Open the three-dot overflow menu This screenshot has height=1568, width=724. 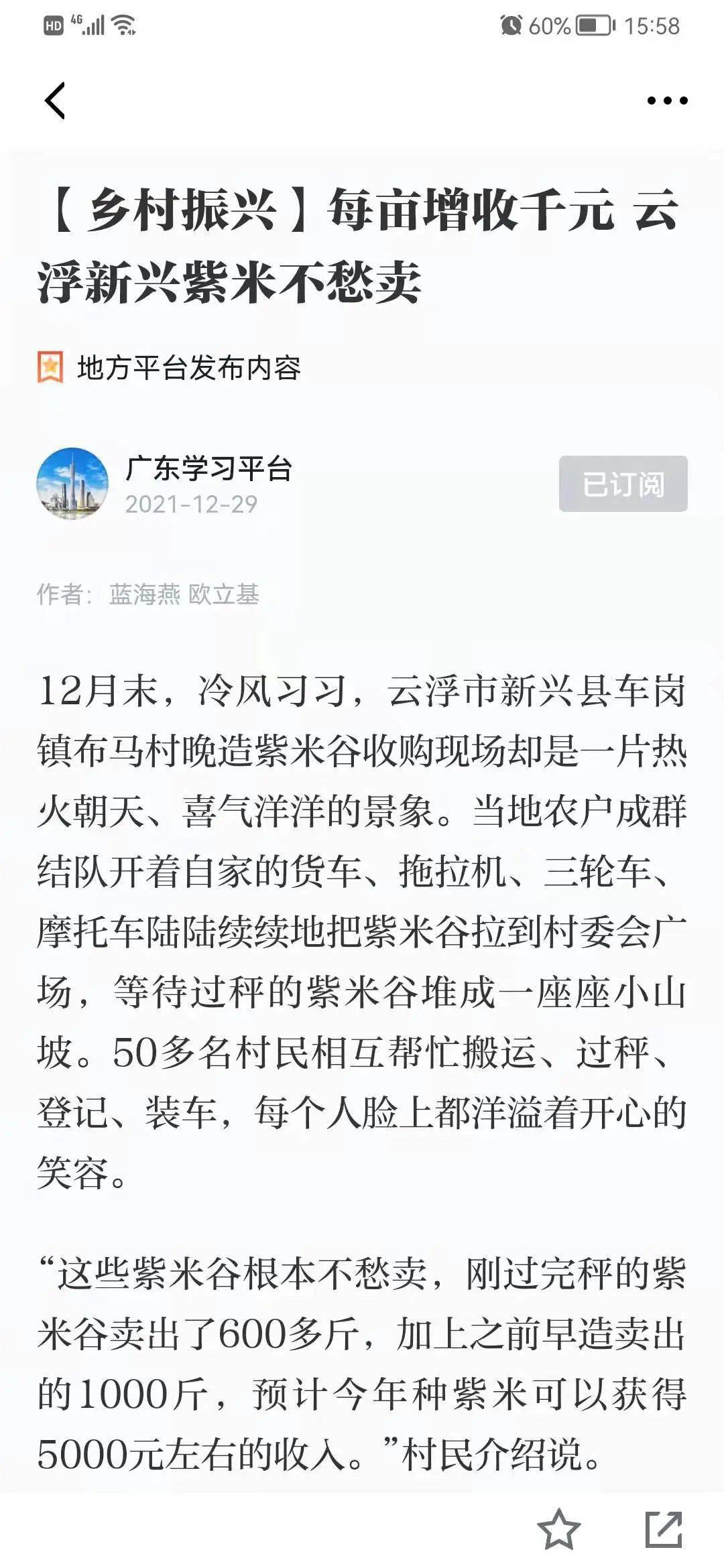[666, 101]
